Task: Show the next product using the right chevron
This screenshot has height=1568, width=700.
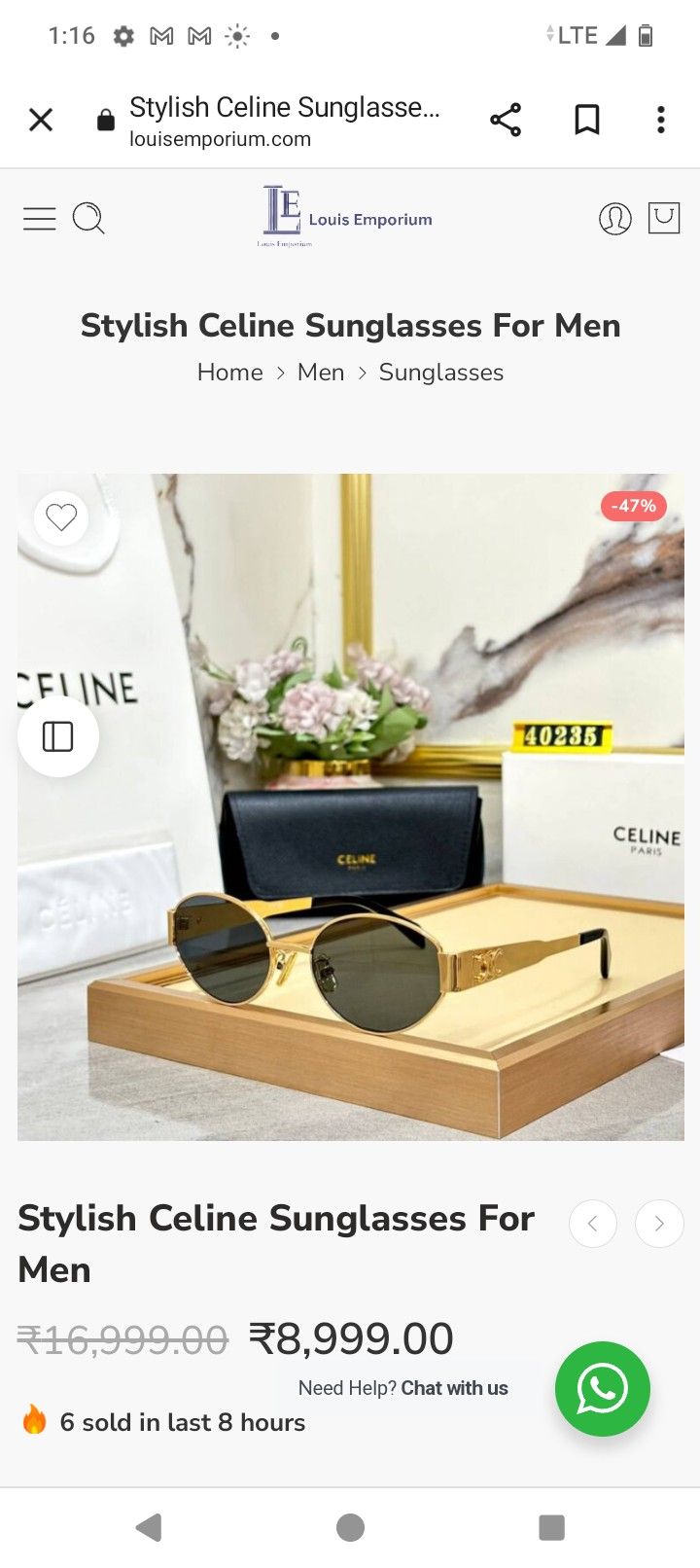Action: [658, 1224]
